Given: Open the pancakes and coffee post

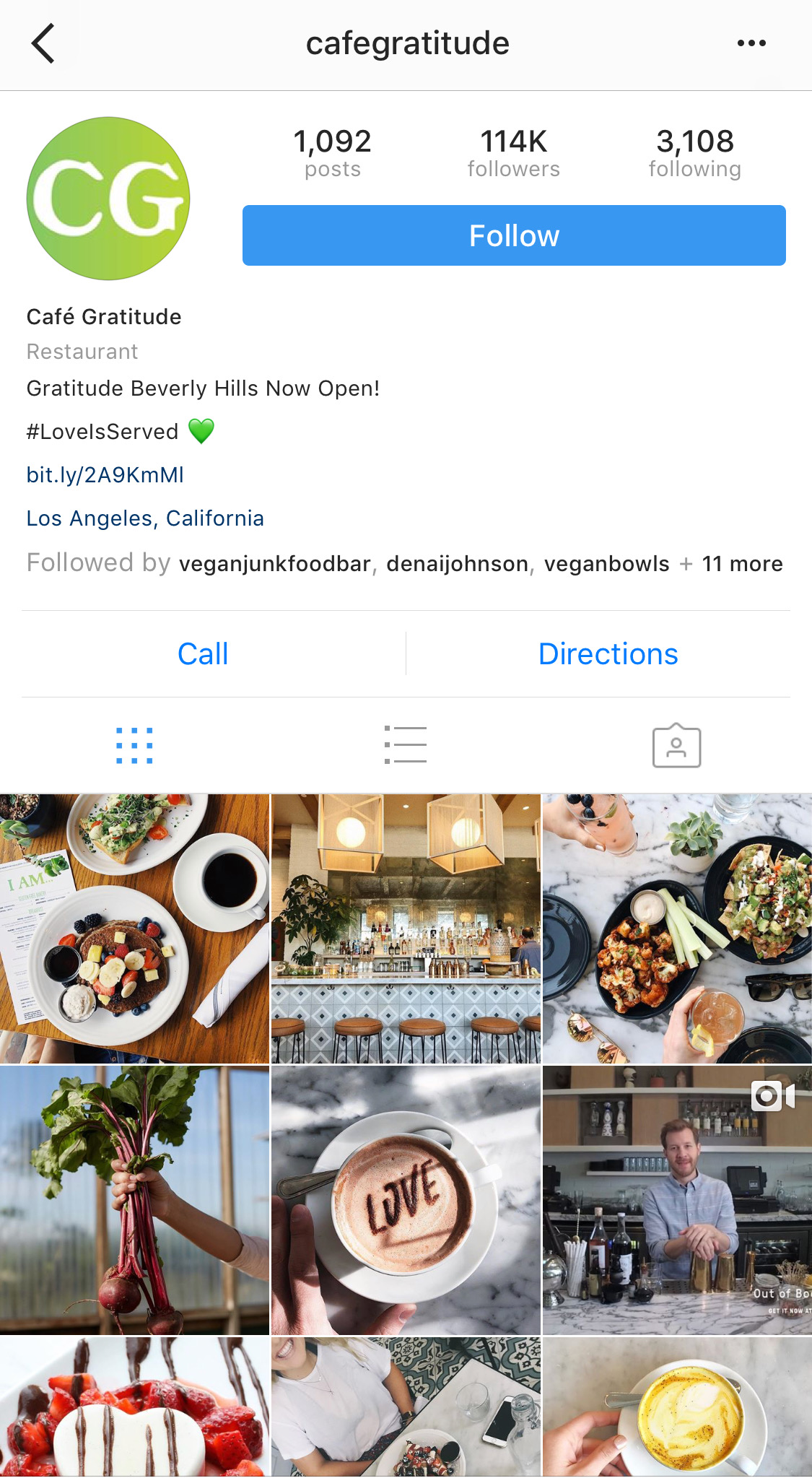Looking at the screenshot, I should click(x=134, y=929).
